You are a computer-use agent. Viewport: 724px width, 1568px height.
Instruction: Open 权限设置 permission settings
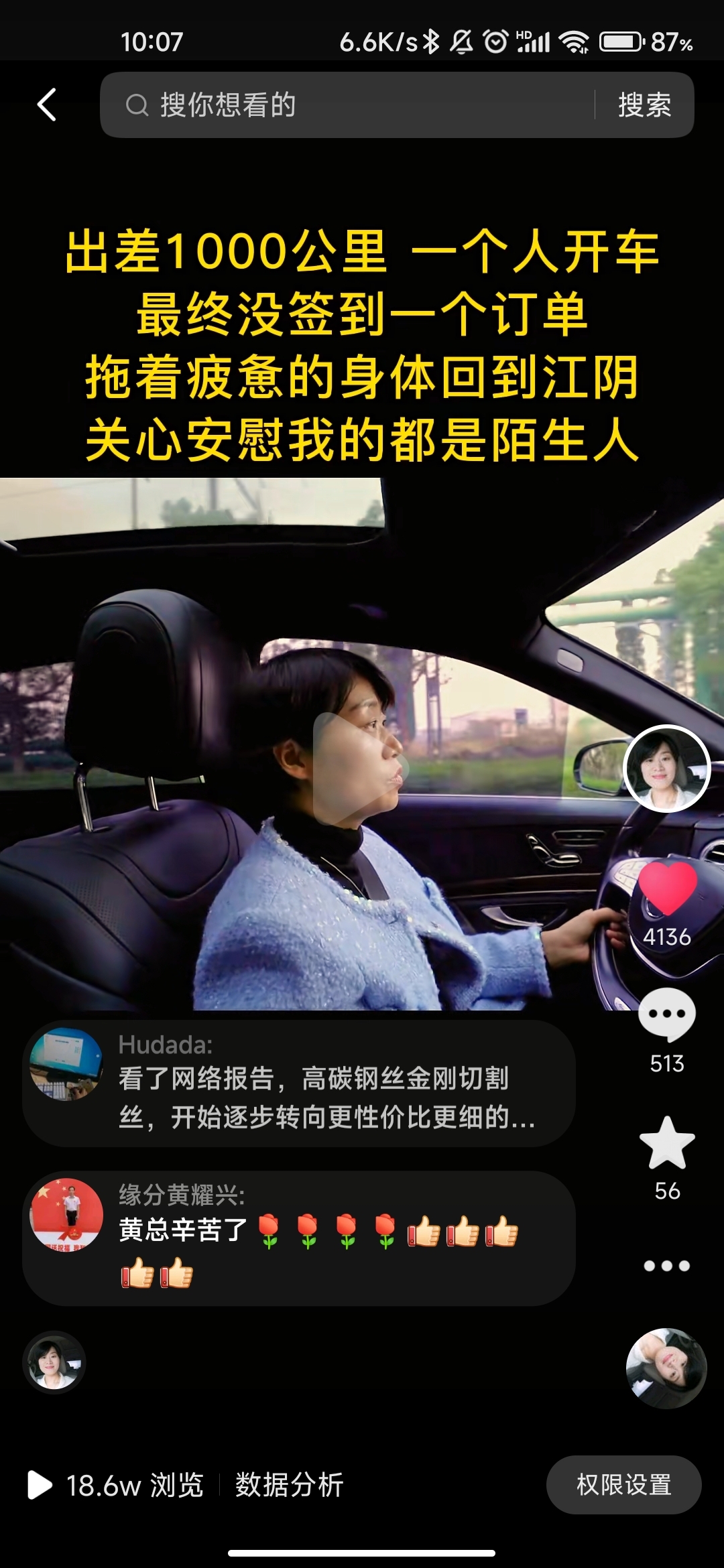click(623, 1484)
